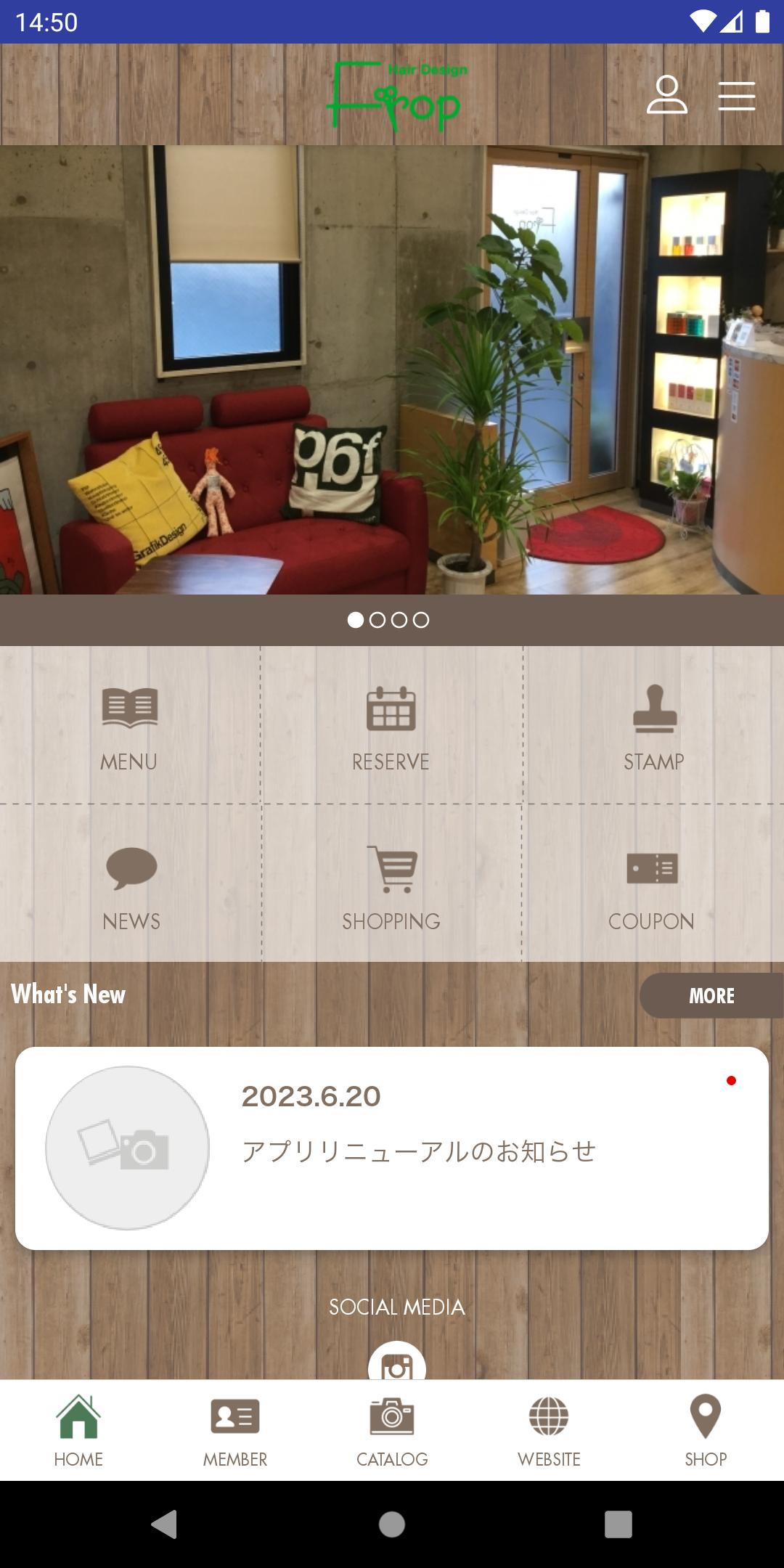Switch to the CATALOG tab
The width and height of the screenshot is (784, 1568).
click(x=392, y=1430)
